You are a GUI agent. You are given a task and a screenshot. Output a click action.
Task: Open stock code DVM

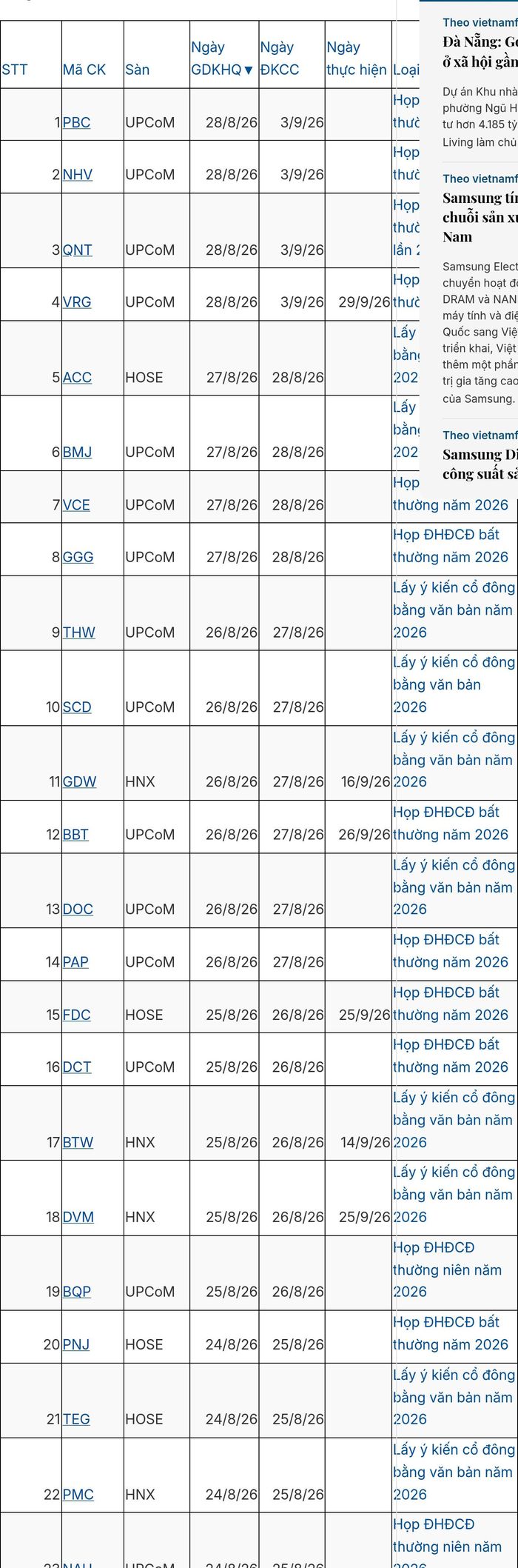click(x=78, y=1217)
